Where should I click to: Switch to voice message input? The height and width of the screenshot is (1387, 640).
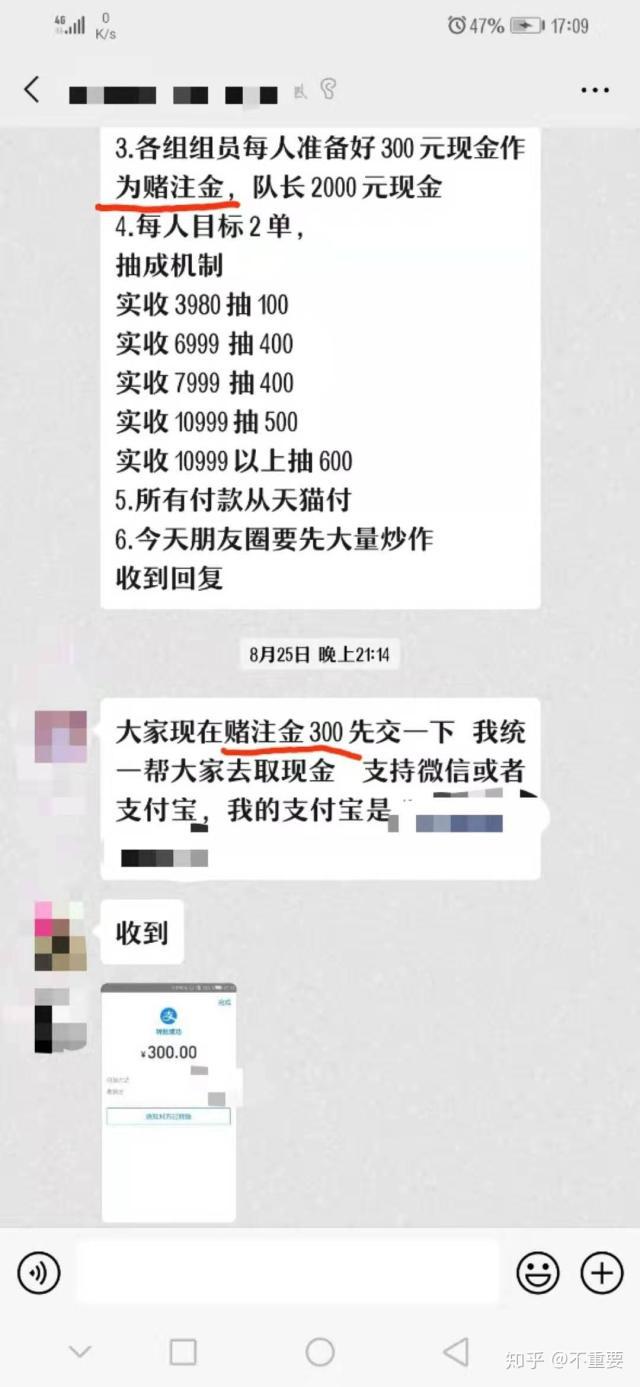38,1273
